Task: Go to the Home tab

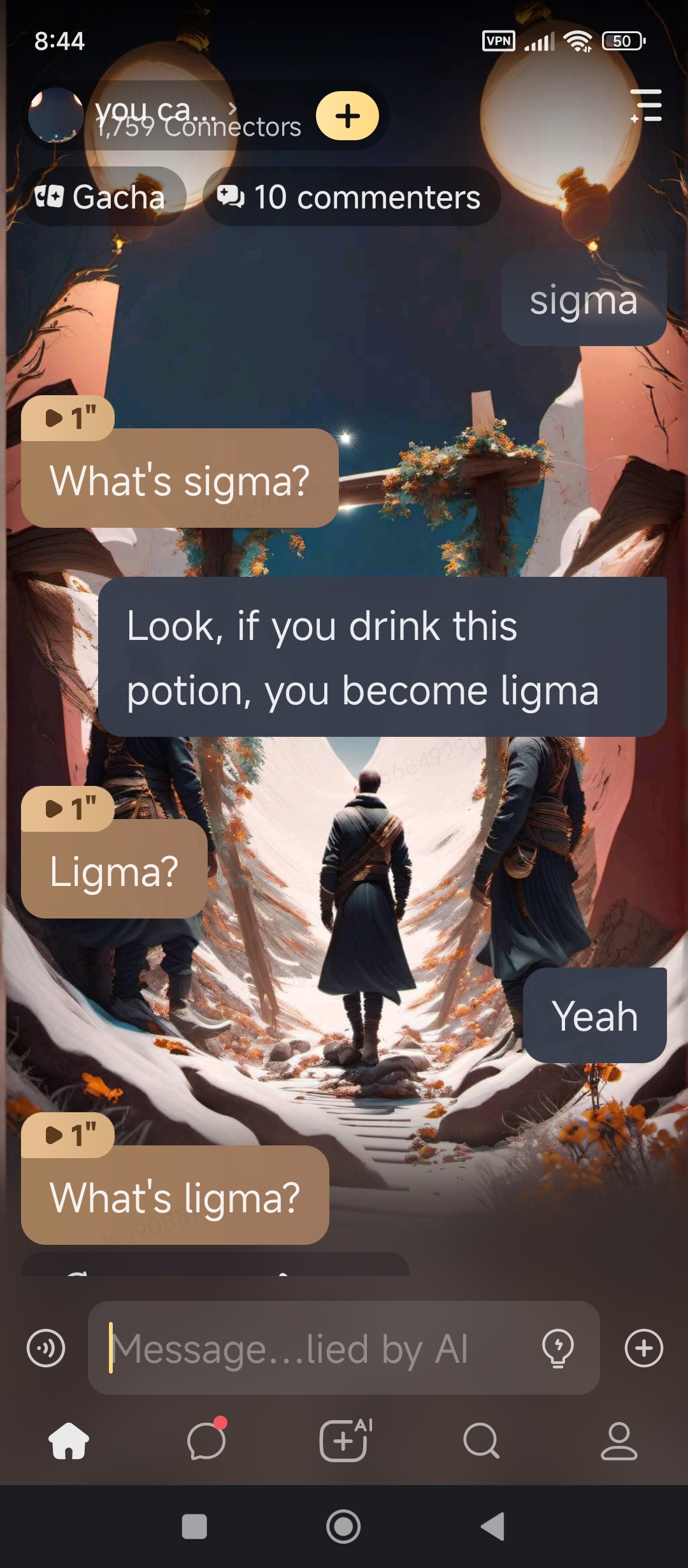Action: coord(69,1441)
